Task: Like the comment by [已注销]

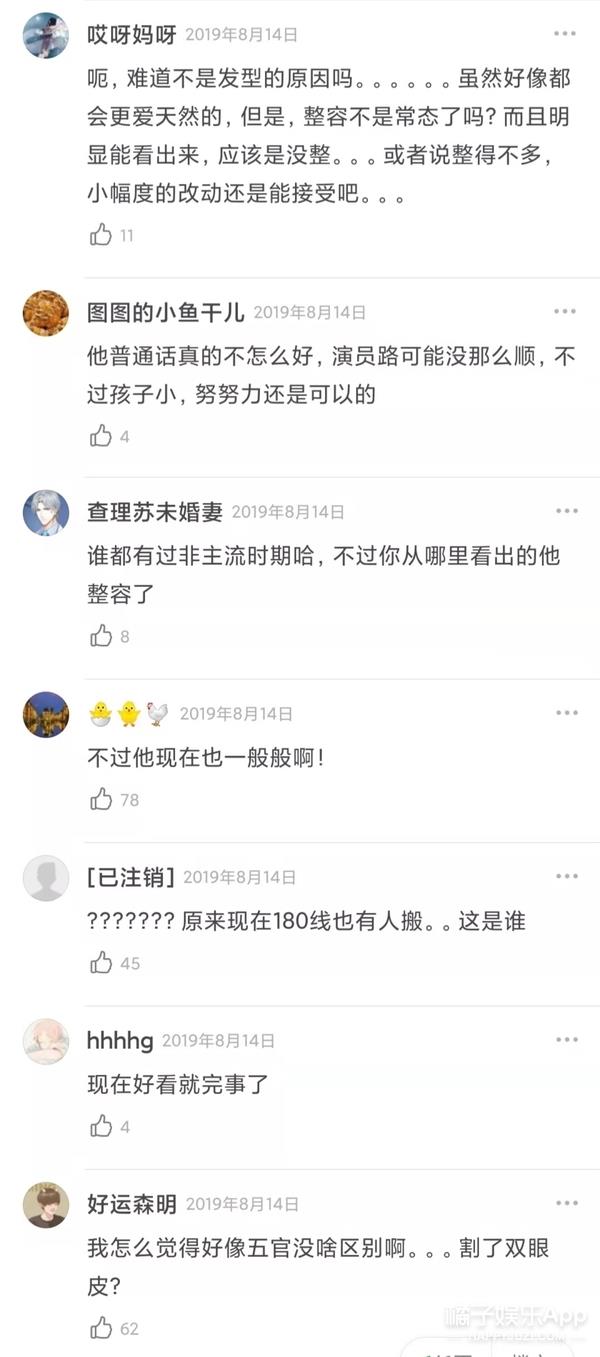Action: tap(101, 963)
